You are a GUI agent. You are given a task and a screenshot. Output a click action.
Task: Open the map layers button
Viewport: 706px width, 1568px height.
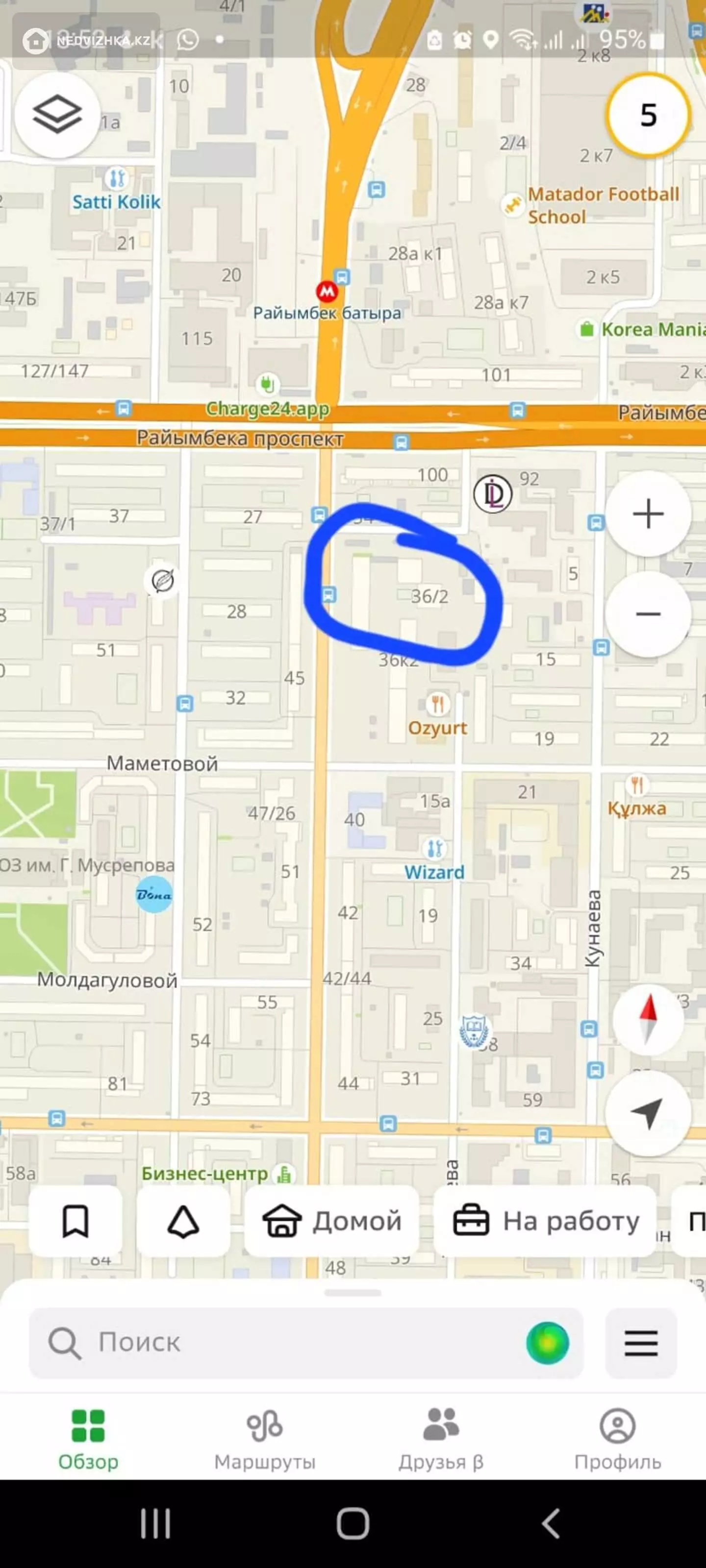(57, 115)
